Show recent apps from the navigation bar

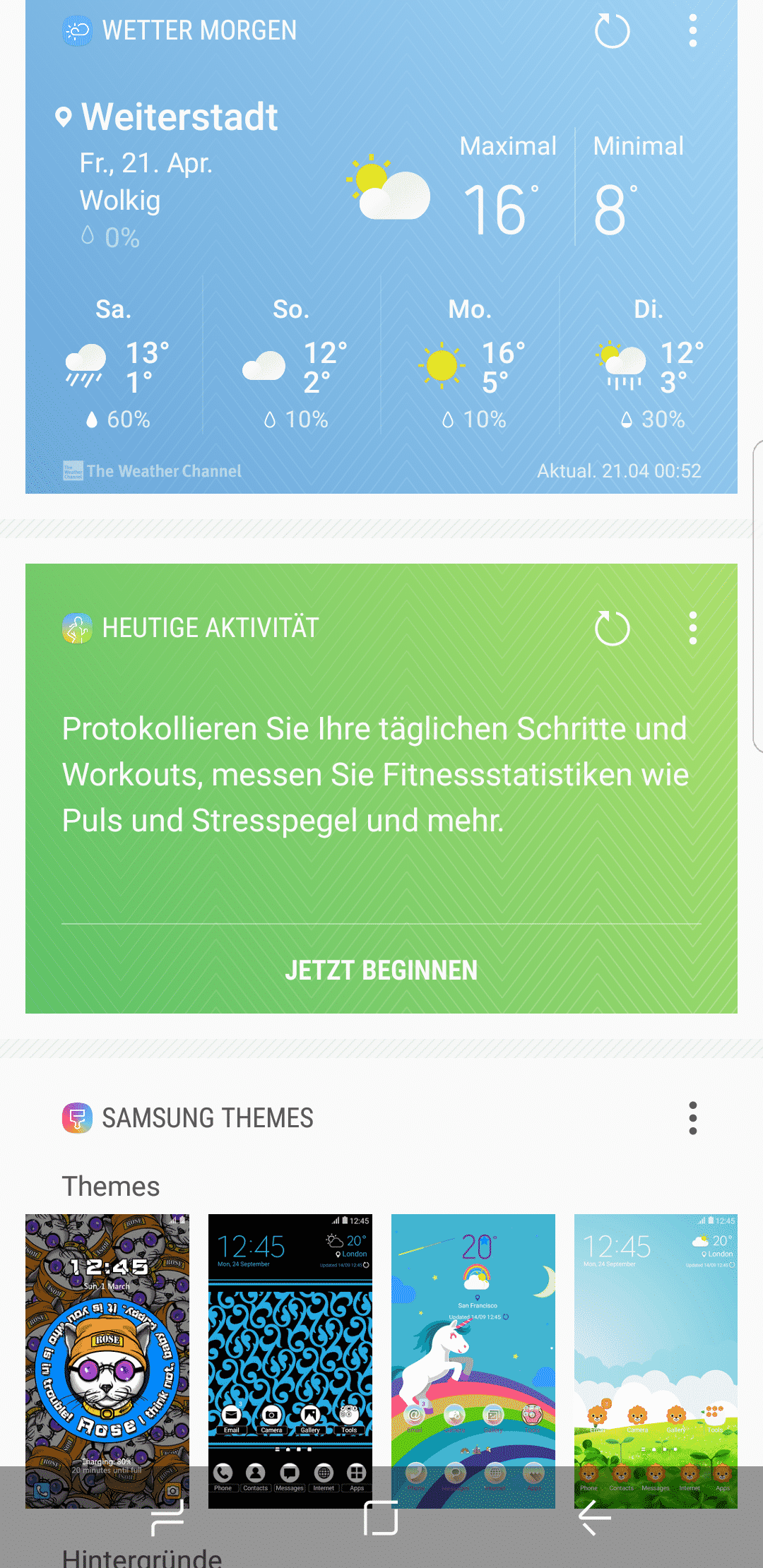(168, 1517)
